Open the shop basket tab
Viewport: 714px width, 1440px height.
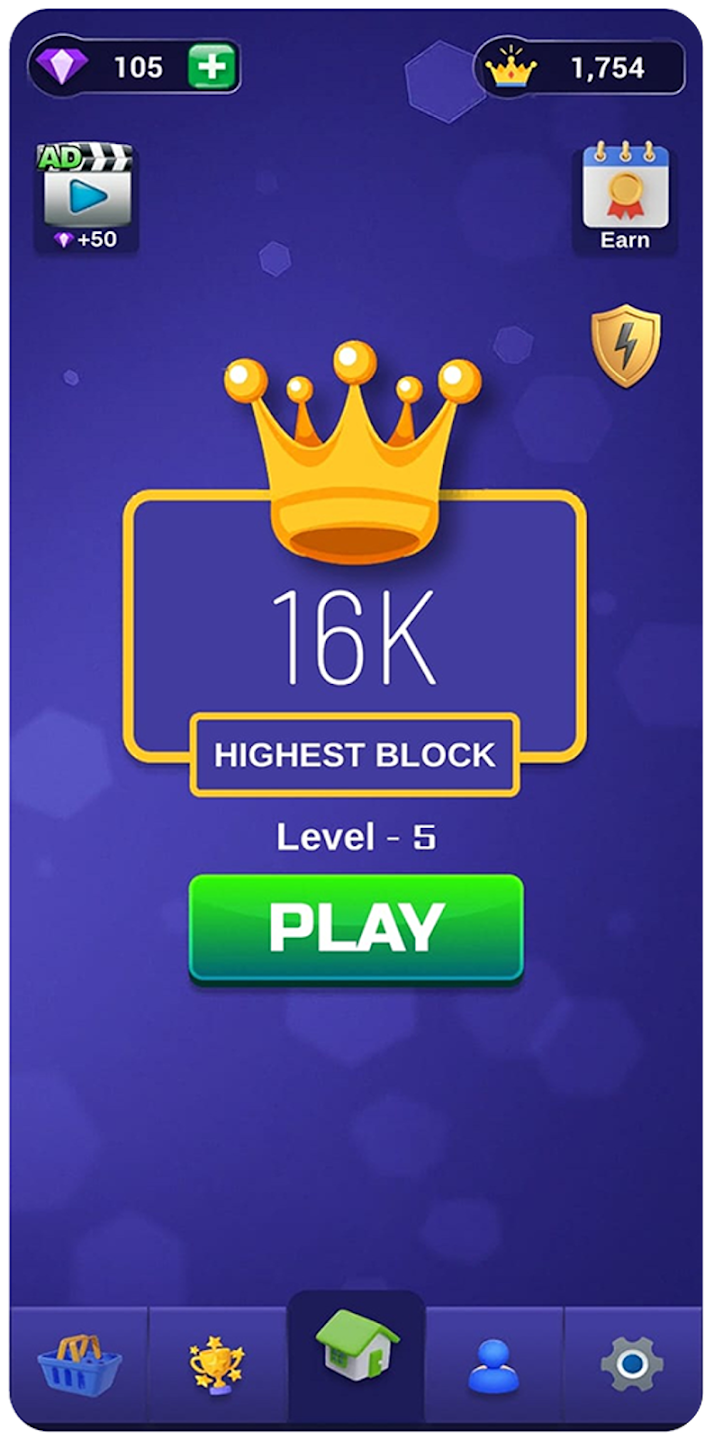[x=79, y=1364]
